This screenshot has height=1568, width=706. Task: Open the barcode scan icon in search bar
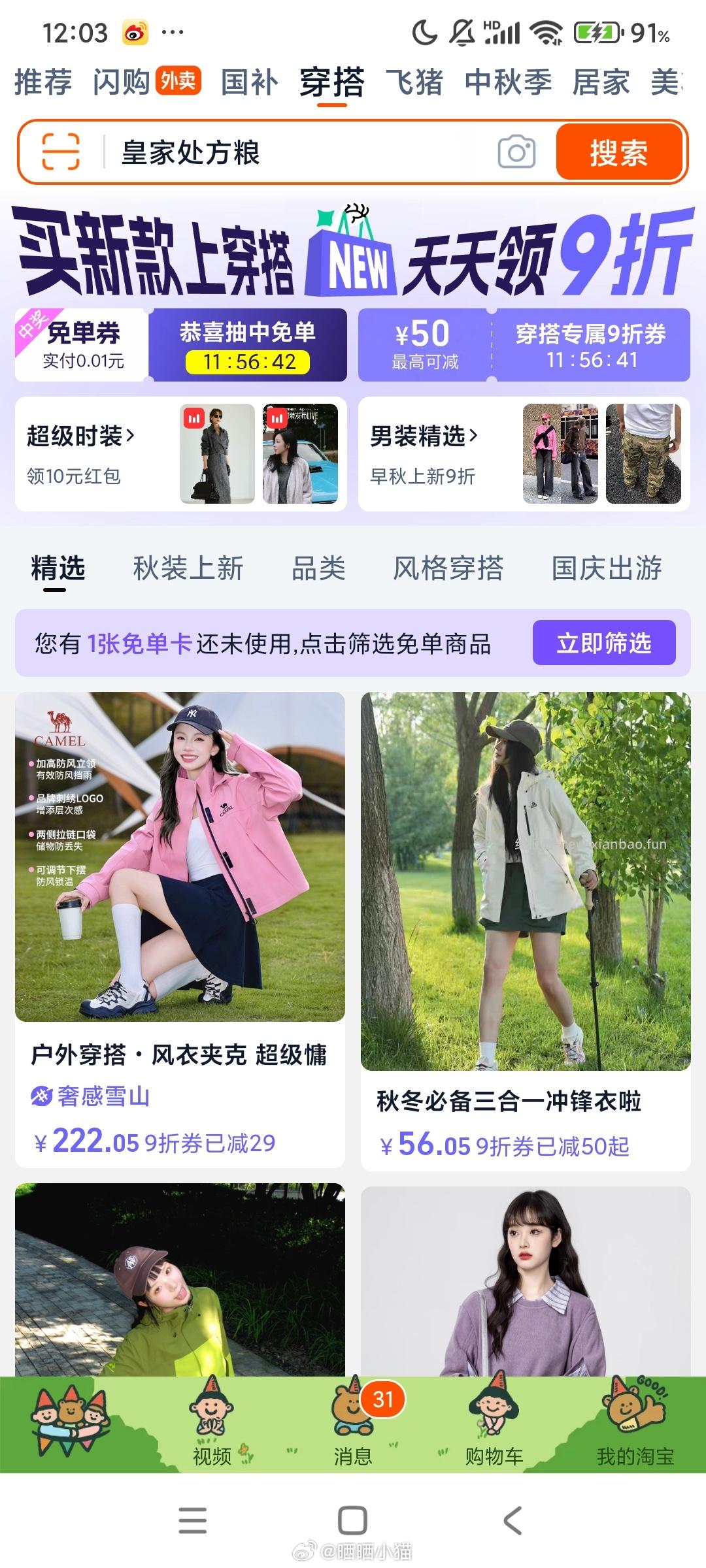(60, 151)
